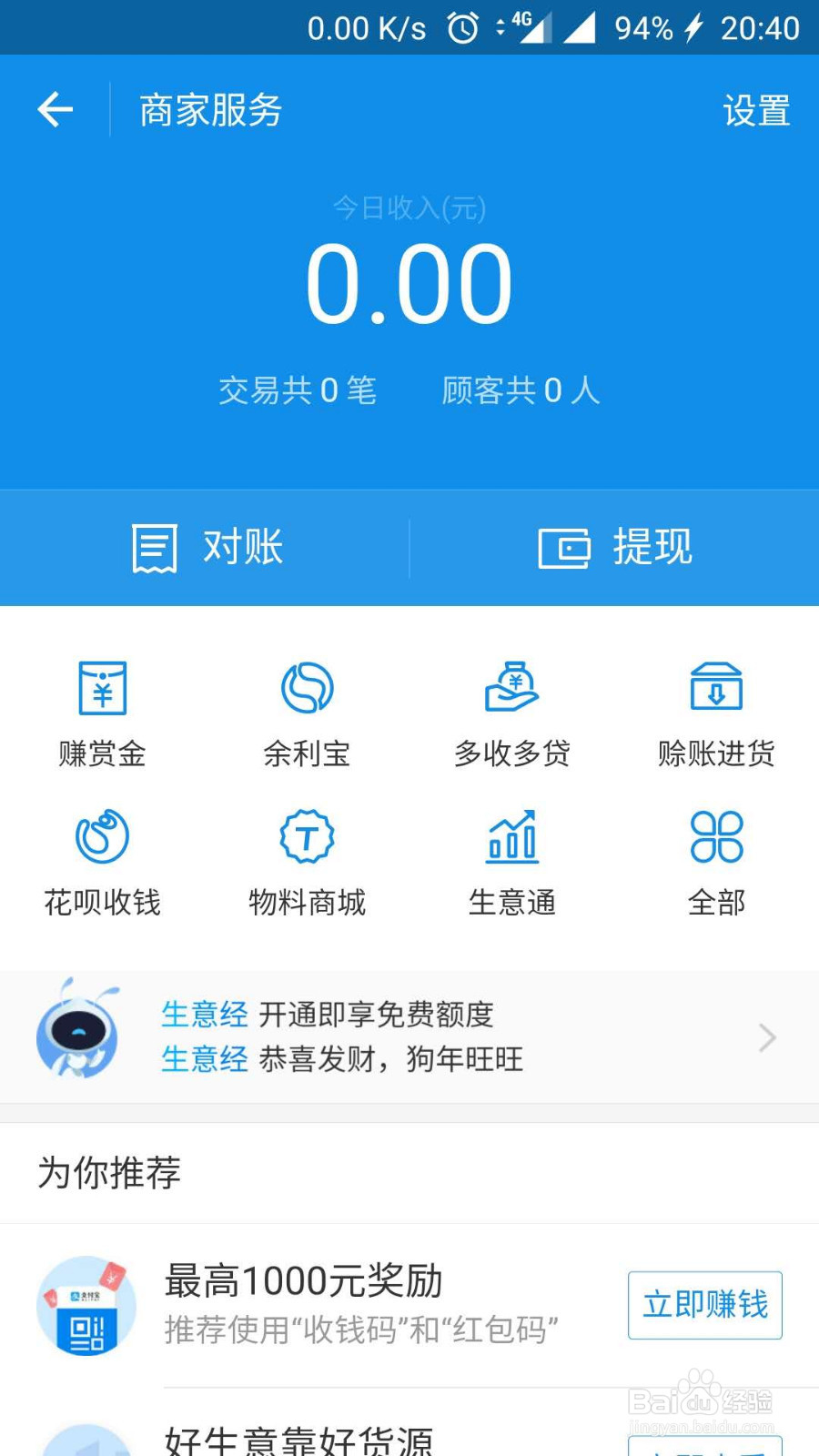Open 多收多贷 lending icon
This screenshot has height=1456, width=819.
(x=511, y=689)
